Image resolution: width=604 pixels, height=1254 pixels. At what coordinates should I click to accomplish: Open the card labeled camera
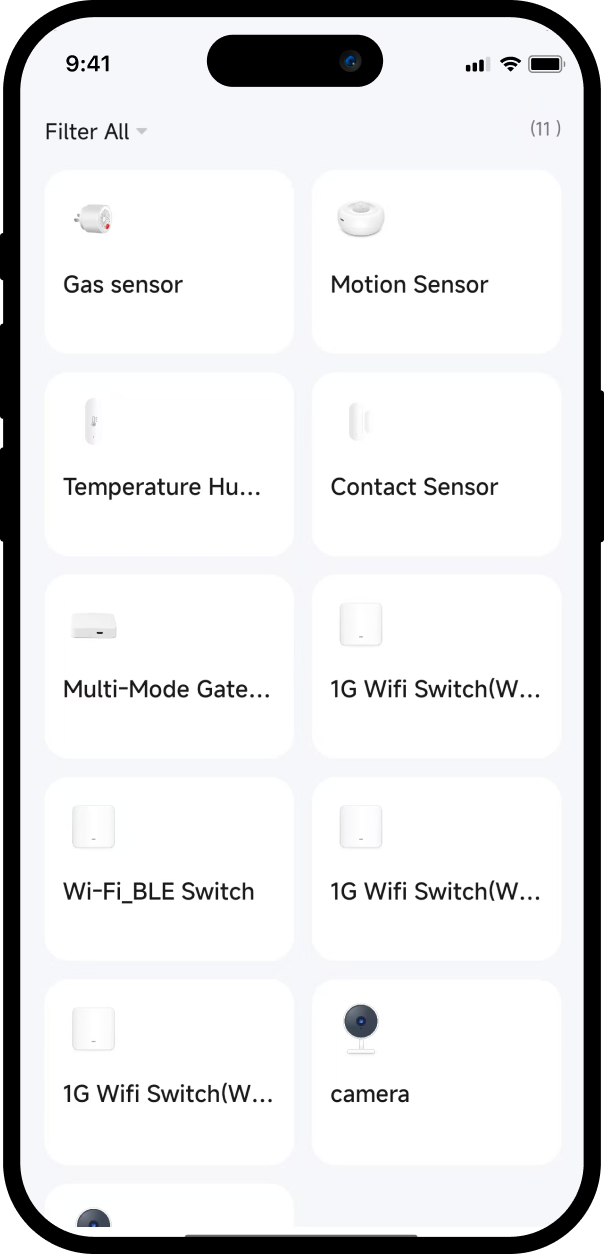click(x=436, y=1071)
